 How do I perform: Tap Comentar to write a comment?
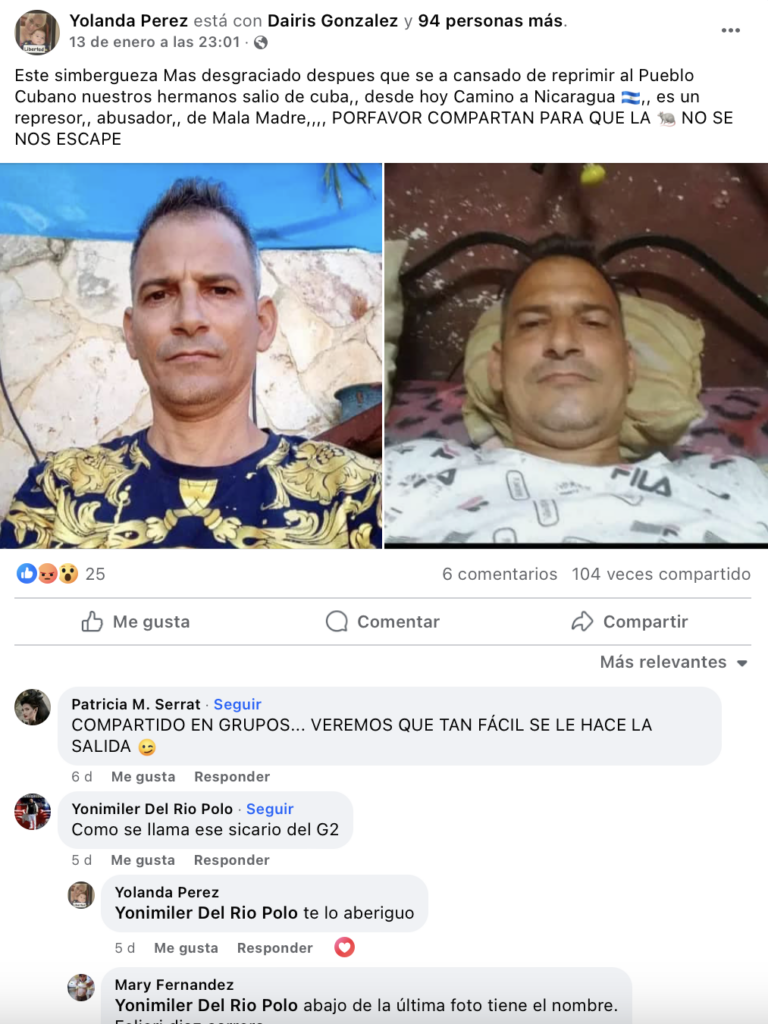(383, 622)
